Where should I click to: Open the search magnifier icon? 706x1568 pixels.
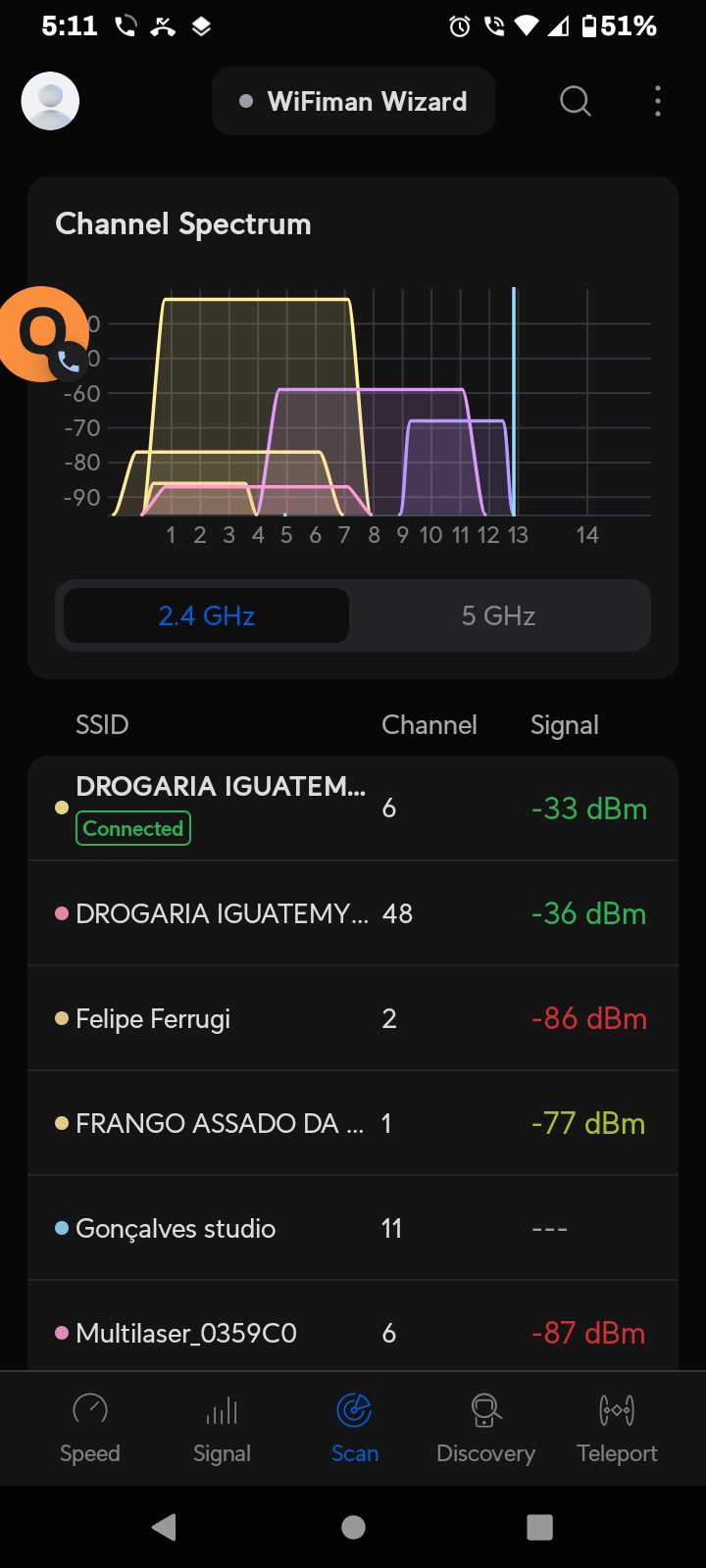pyautogui.click(x=576, y=101)
